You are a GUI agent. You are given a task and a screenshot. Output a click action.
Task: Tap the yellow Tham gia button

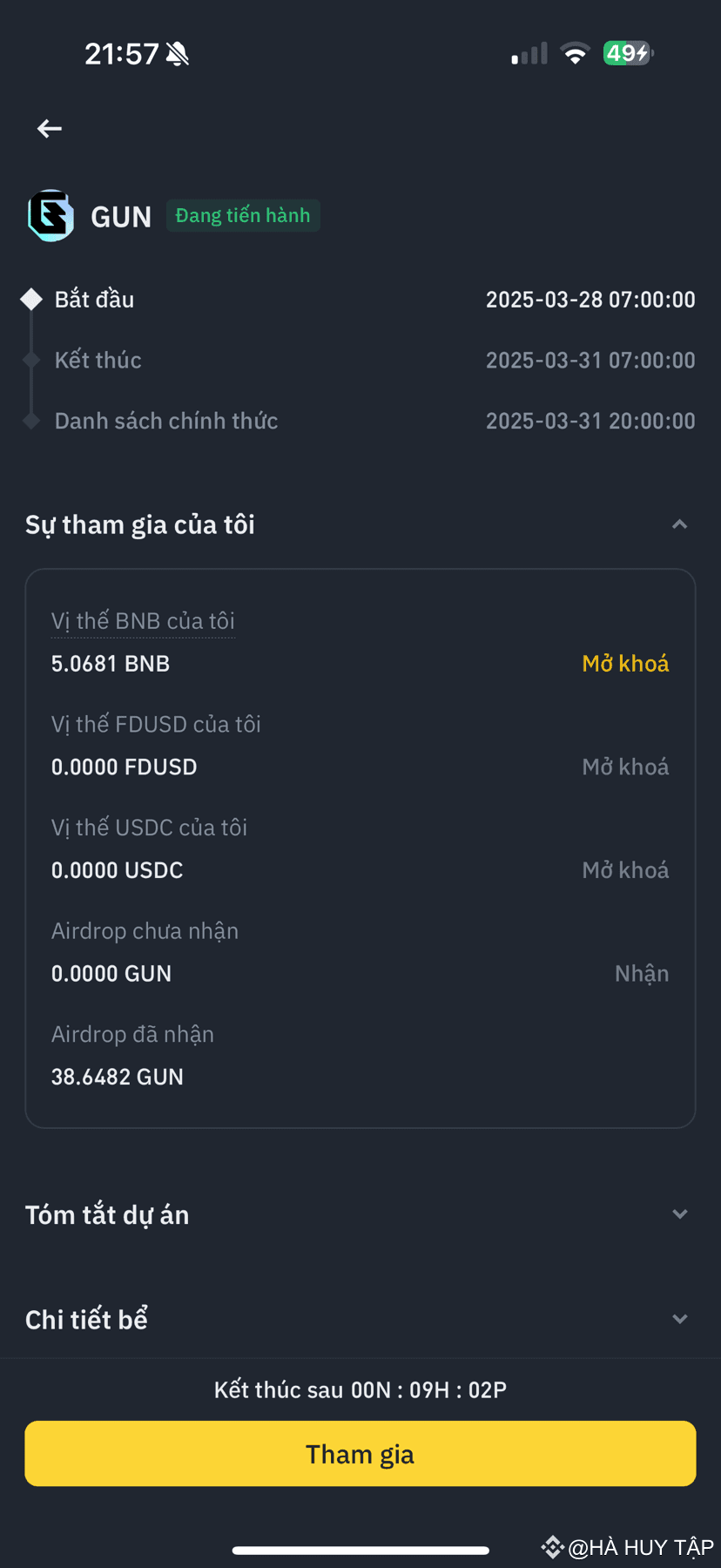[x=360, y=1454]
